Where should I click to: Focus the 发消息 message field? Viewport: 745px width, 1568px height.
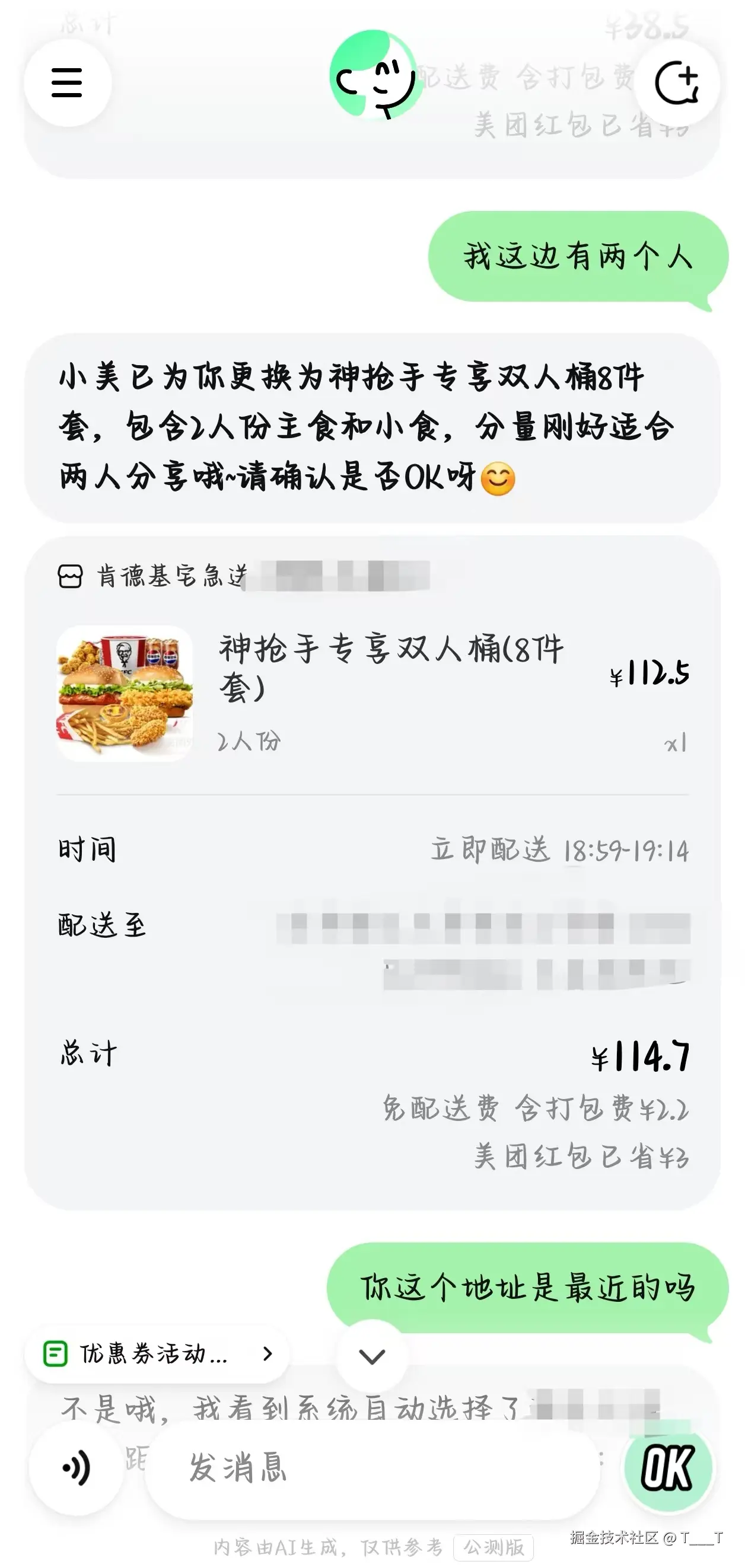click(371, 1468)
